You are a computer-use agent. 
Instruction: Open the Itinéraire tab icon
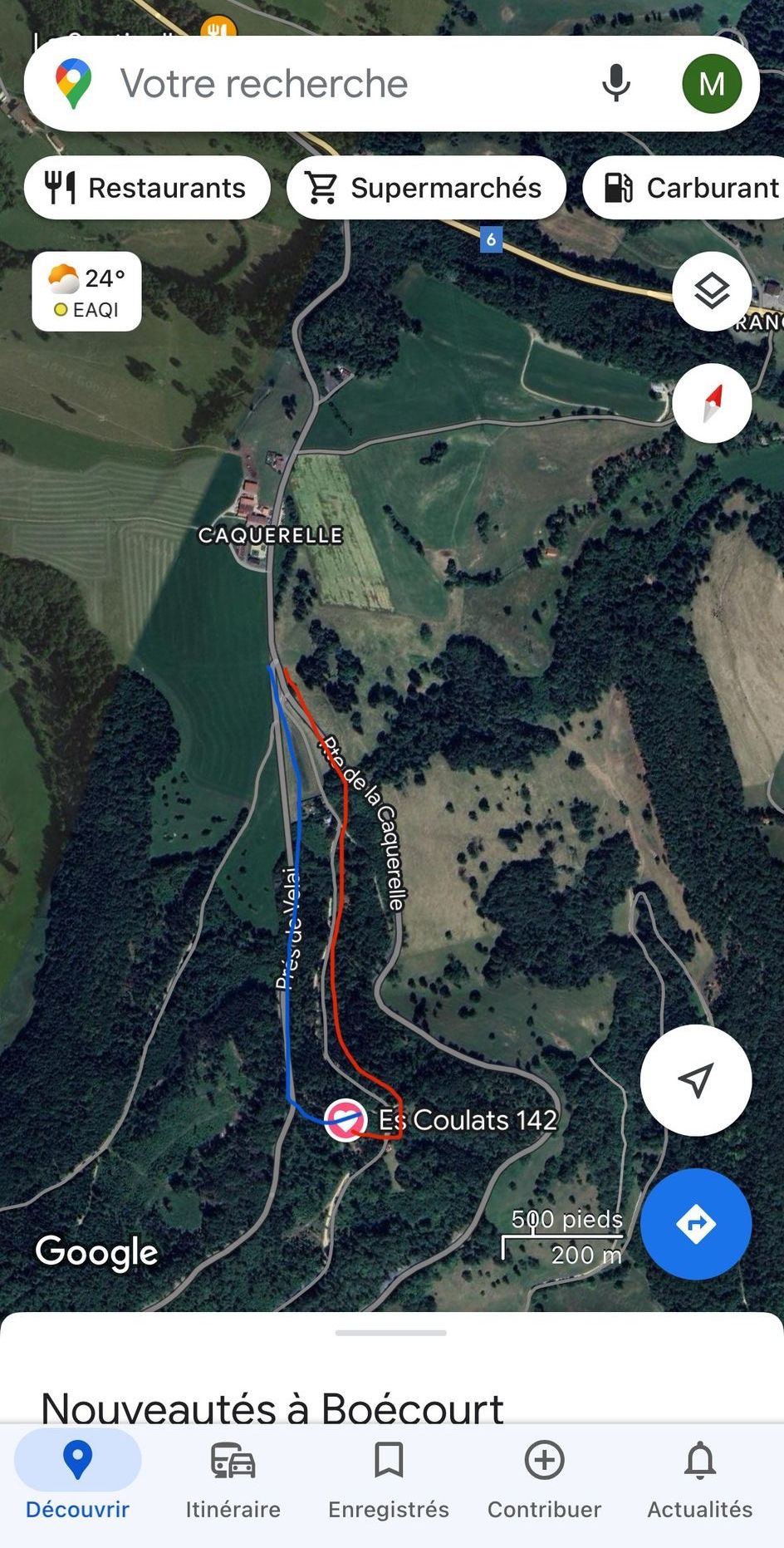pos(233,1461)
